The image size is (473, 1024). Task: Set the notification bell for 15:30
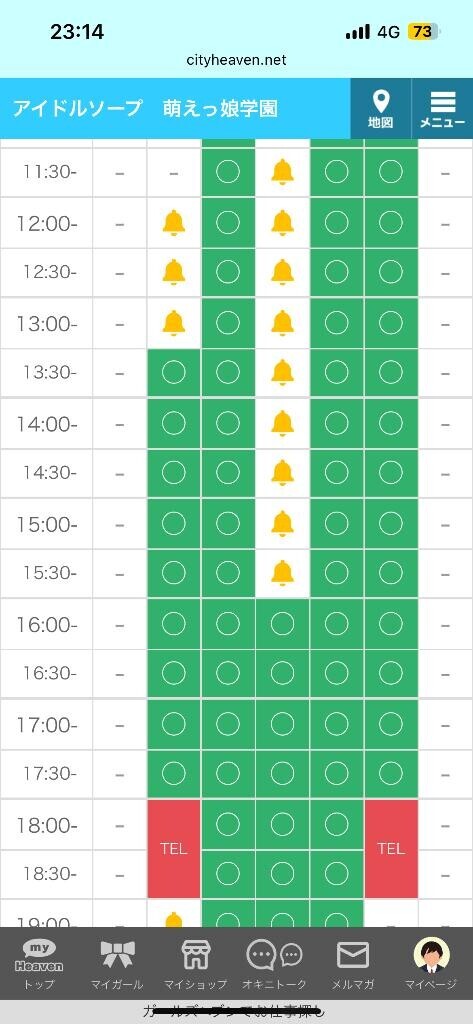click(x=282, y=573)
